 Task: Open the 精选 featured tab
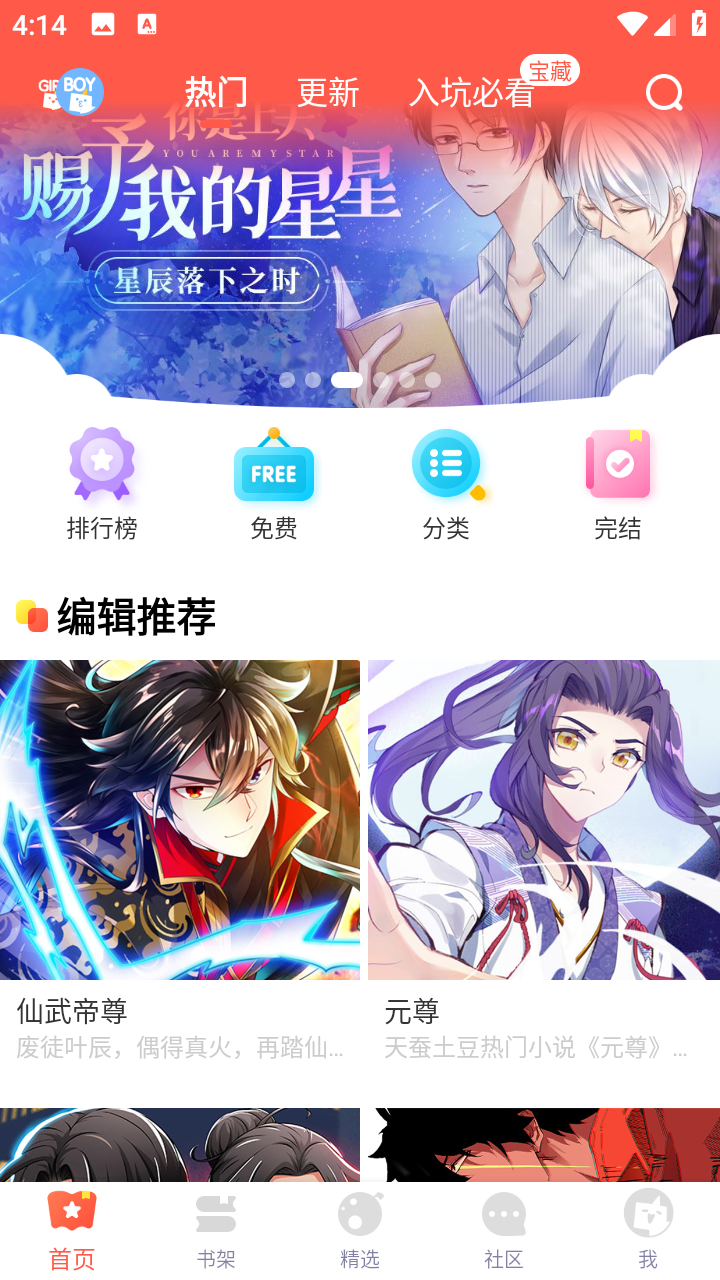click(360, 1230)
